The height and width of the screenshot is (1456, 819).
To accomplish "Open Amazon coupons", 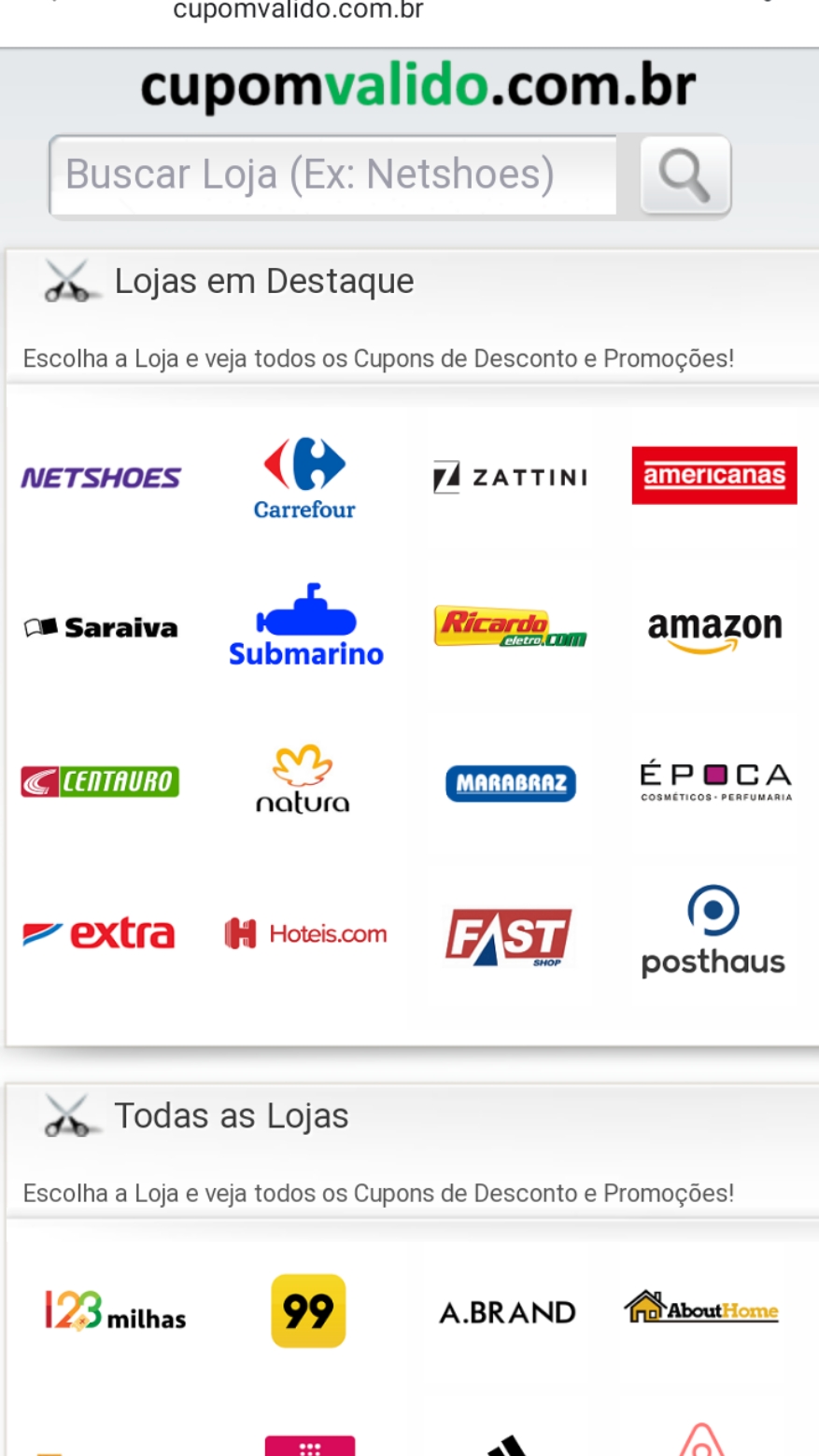I will [714, 632].
